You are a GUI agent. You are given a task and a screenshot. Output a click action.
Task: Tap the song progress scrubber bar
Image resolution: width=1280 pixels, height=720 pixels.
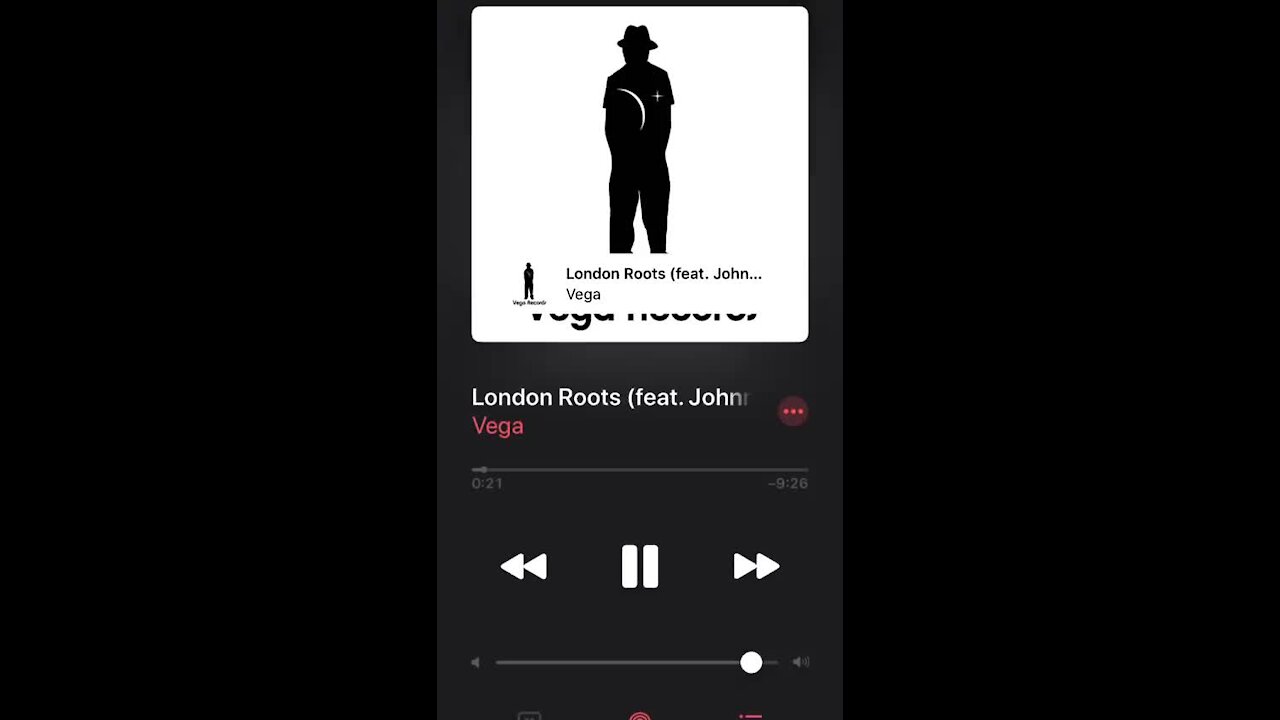[640, 469]
